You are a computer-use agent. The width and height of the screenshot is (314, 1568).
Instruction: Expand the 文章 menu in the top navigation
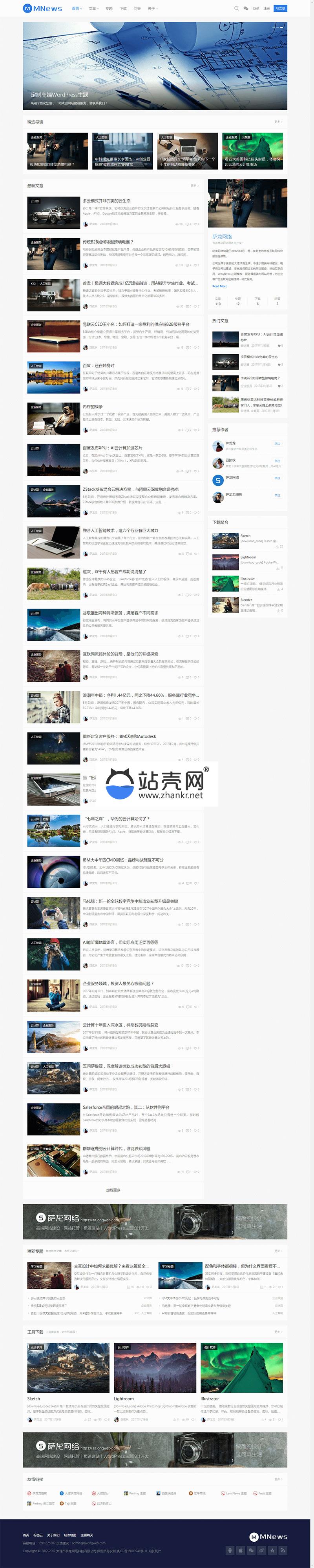tap(93, 9)
